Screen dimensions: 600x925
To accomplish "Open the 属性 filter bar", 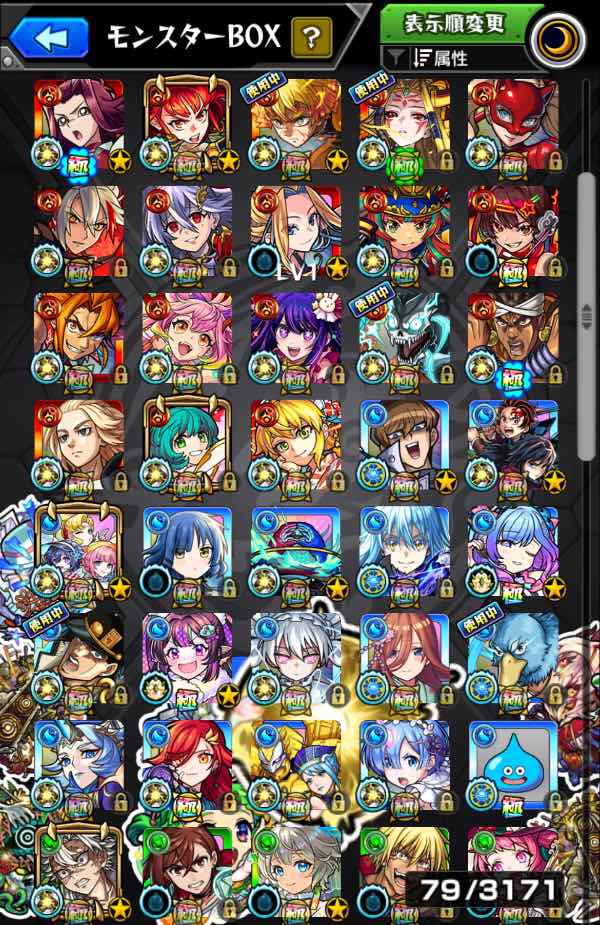I will pyautogui.click(x=455, y=58).
